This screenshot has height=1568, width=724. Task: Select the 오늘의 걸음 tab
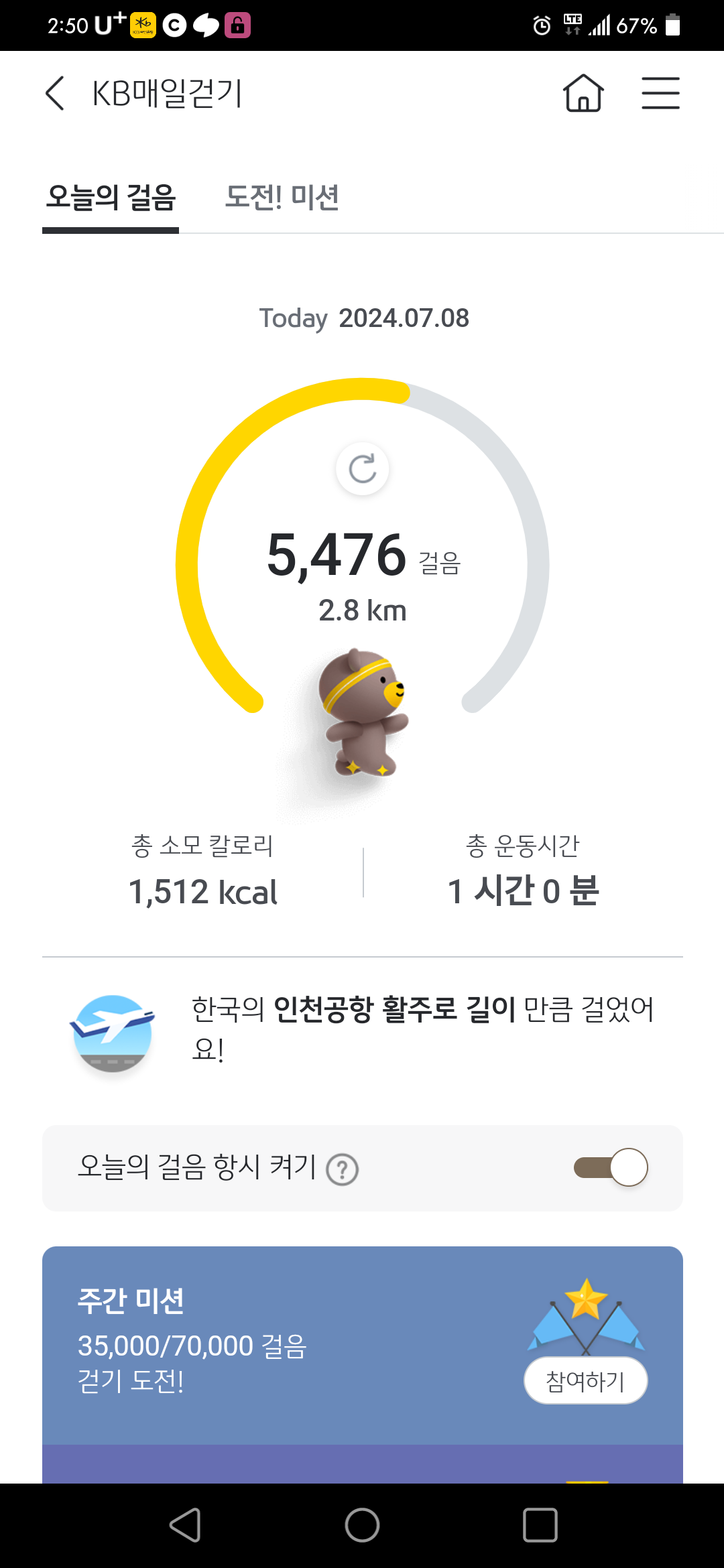pos(111,198)
